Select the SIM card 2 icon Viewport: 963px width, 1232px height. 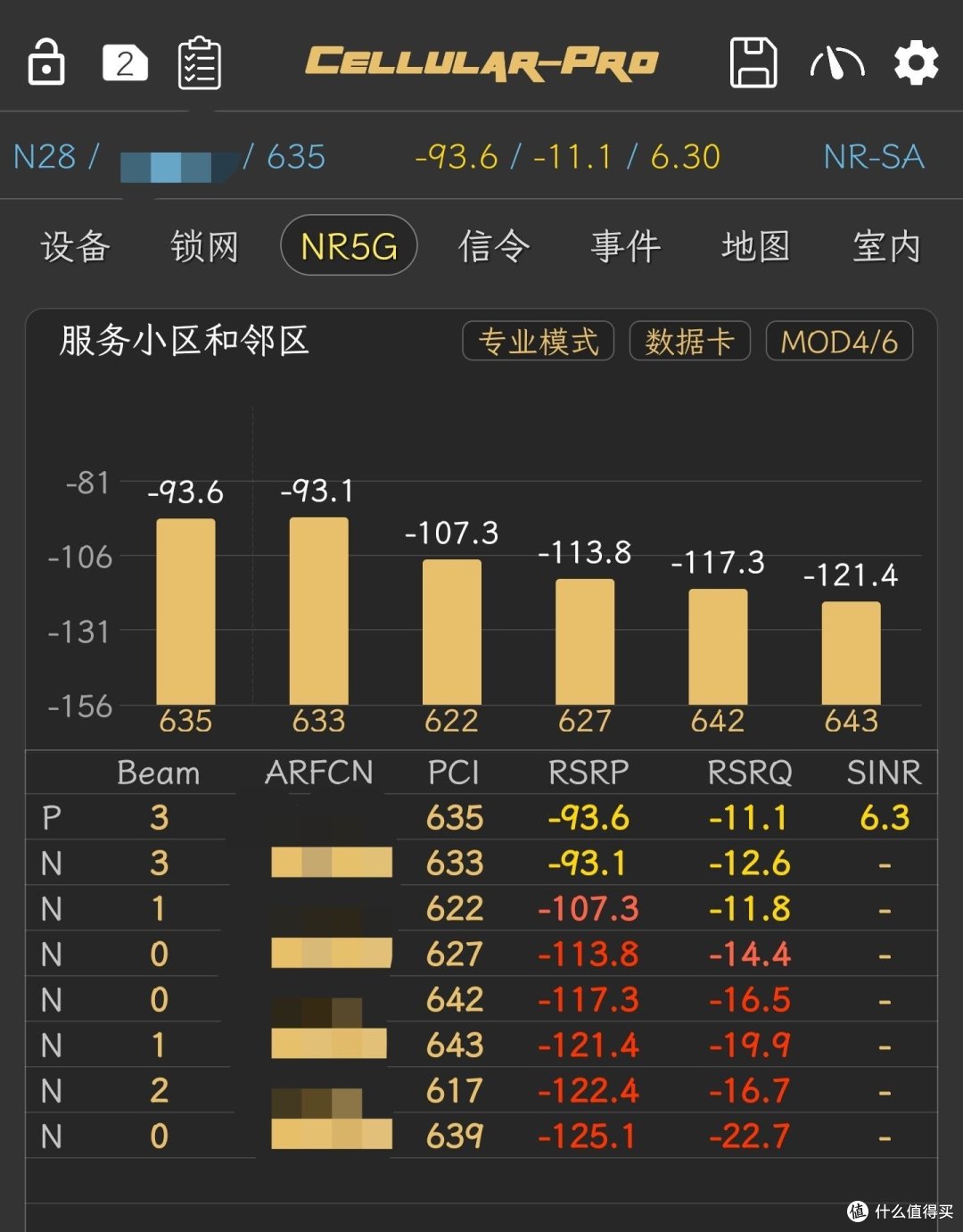pyautogui.click(x=124, y=62)
